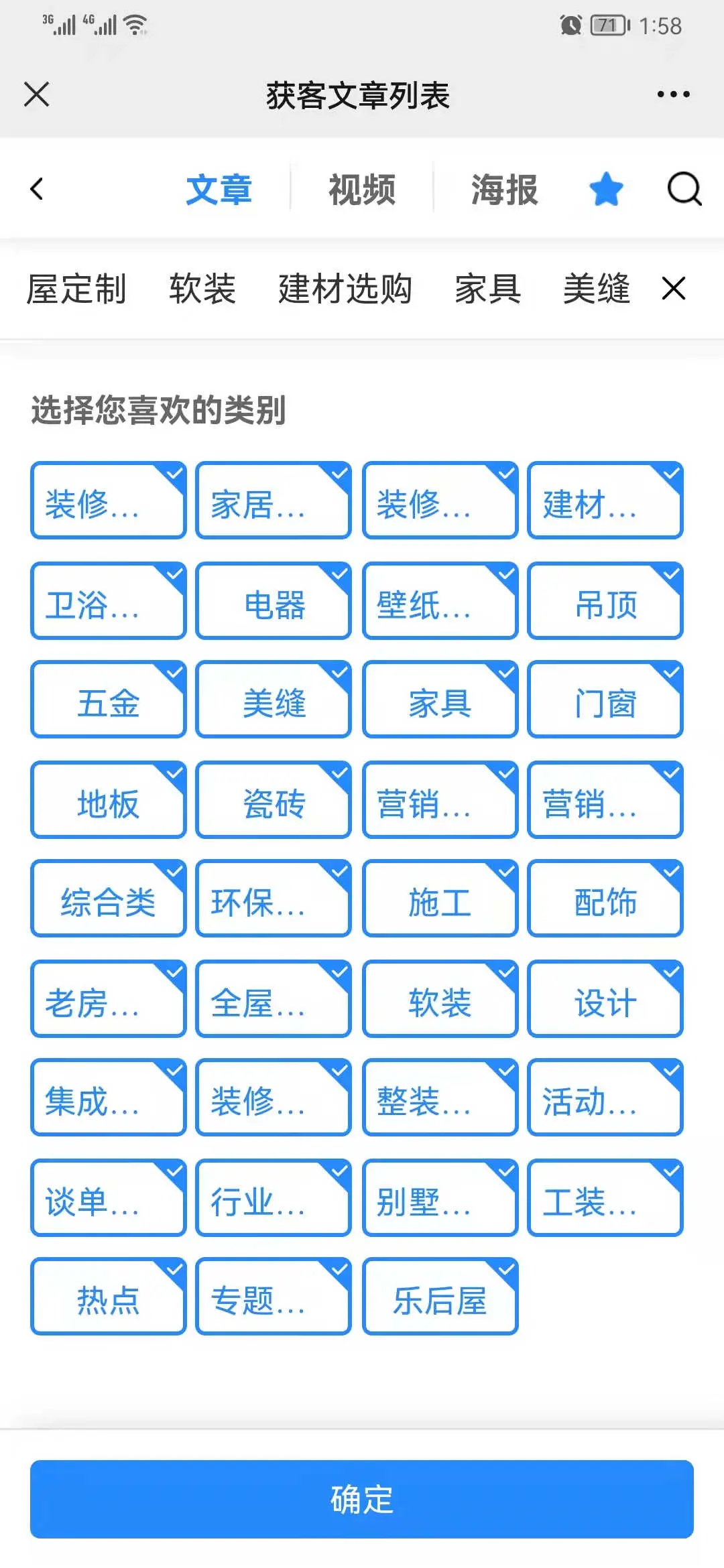This screenshot has height=1568, width=724.
Task: Switch to the 海报 tab
Action: [x=504, y=189]
